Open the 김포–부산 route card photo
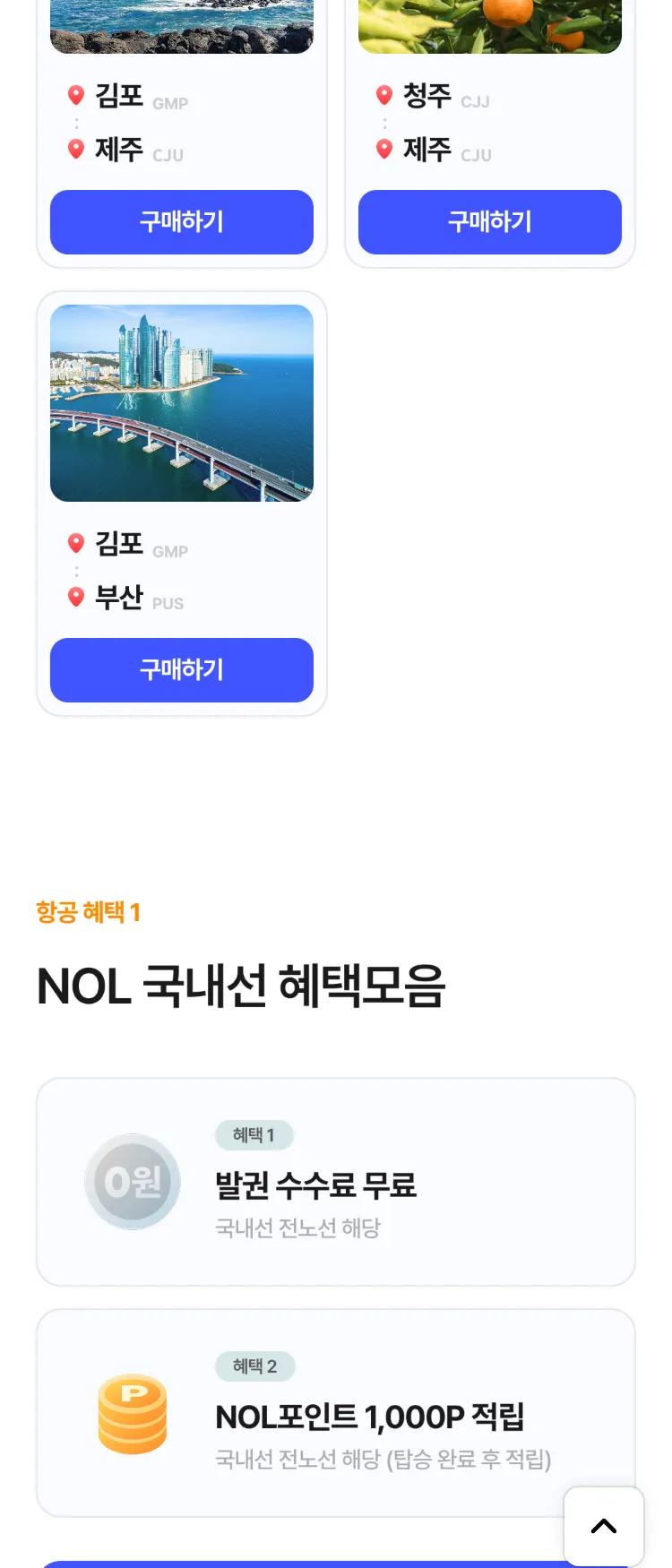 (181, 403)
